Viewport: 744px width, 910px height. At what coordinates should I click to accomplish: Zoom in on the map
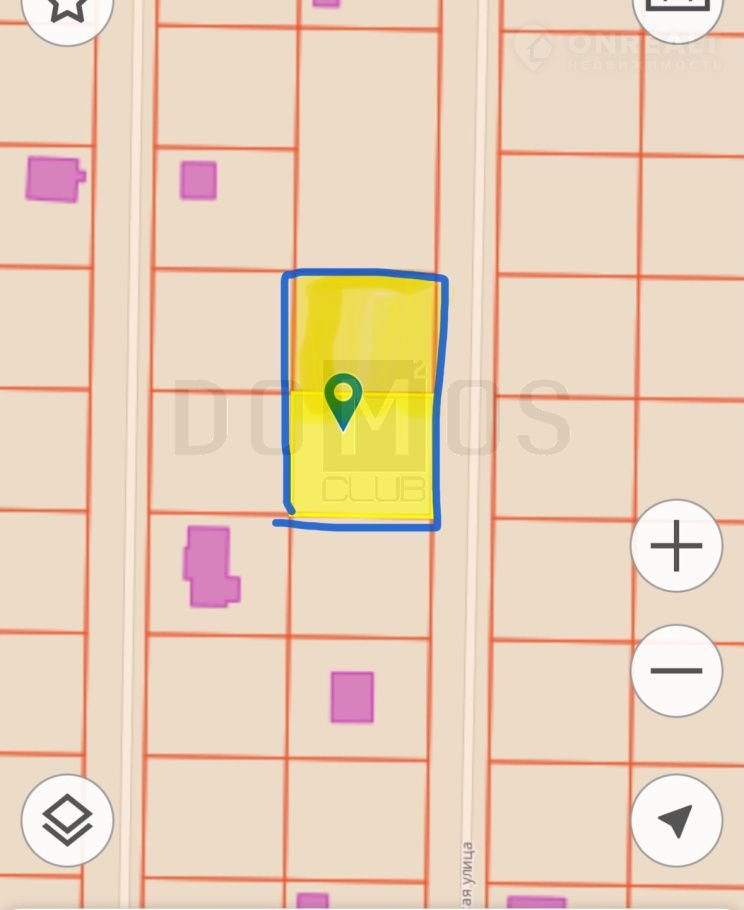[676, 546]
